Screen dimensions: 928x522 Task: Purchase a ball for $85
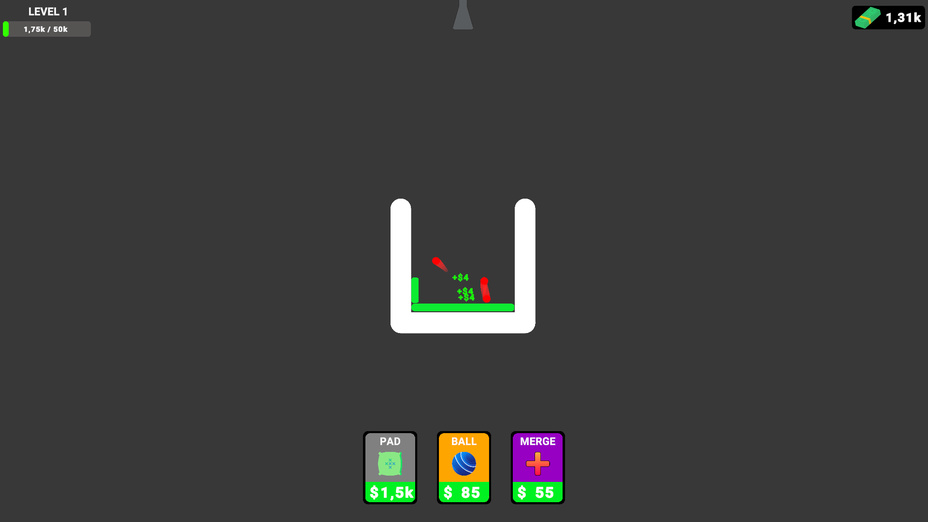[x=464, y=468]
